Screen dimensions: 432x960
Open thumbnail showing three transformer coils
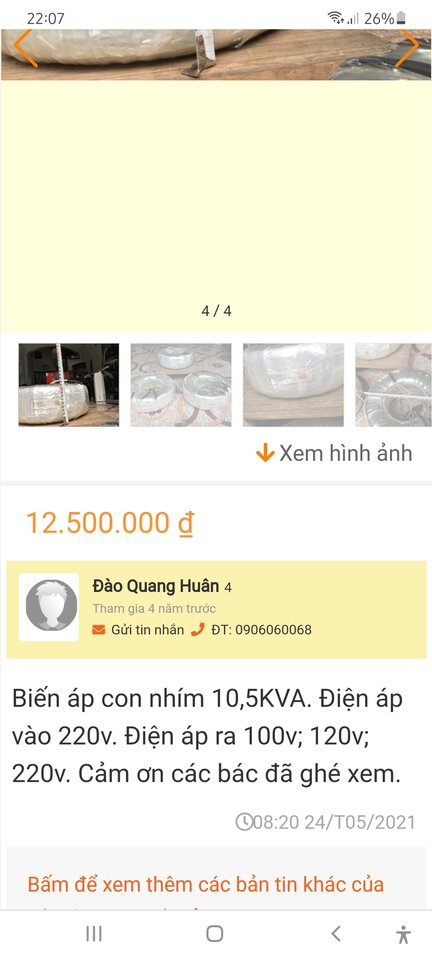click(x=181, y=384)
